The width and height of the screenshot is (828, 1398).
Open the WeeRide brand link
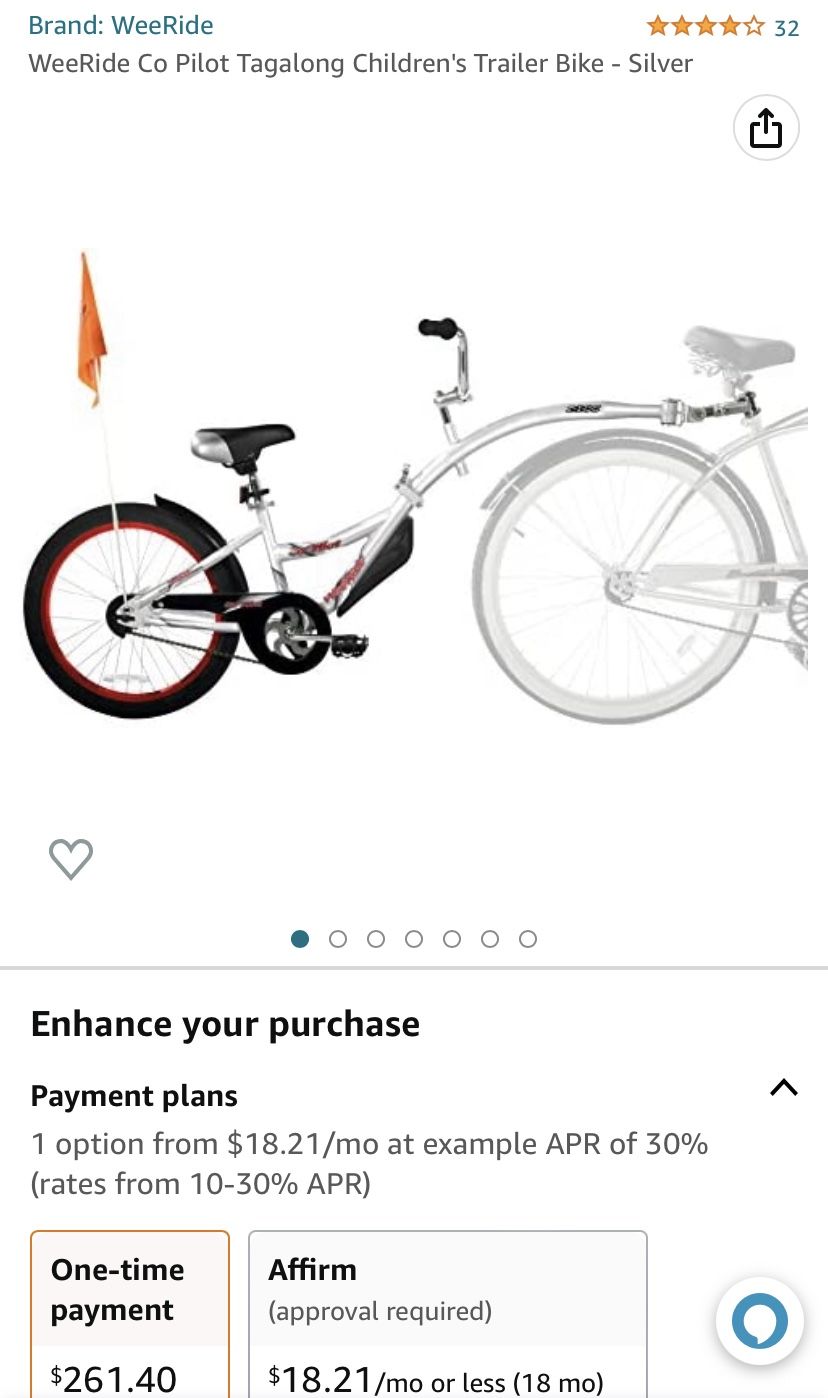click(x=121, y=25)
